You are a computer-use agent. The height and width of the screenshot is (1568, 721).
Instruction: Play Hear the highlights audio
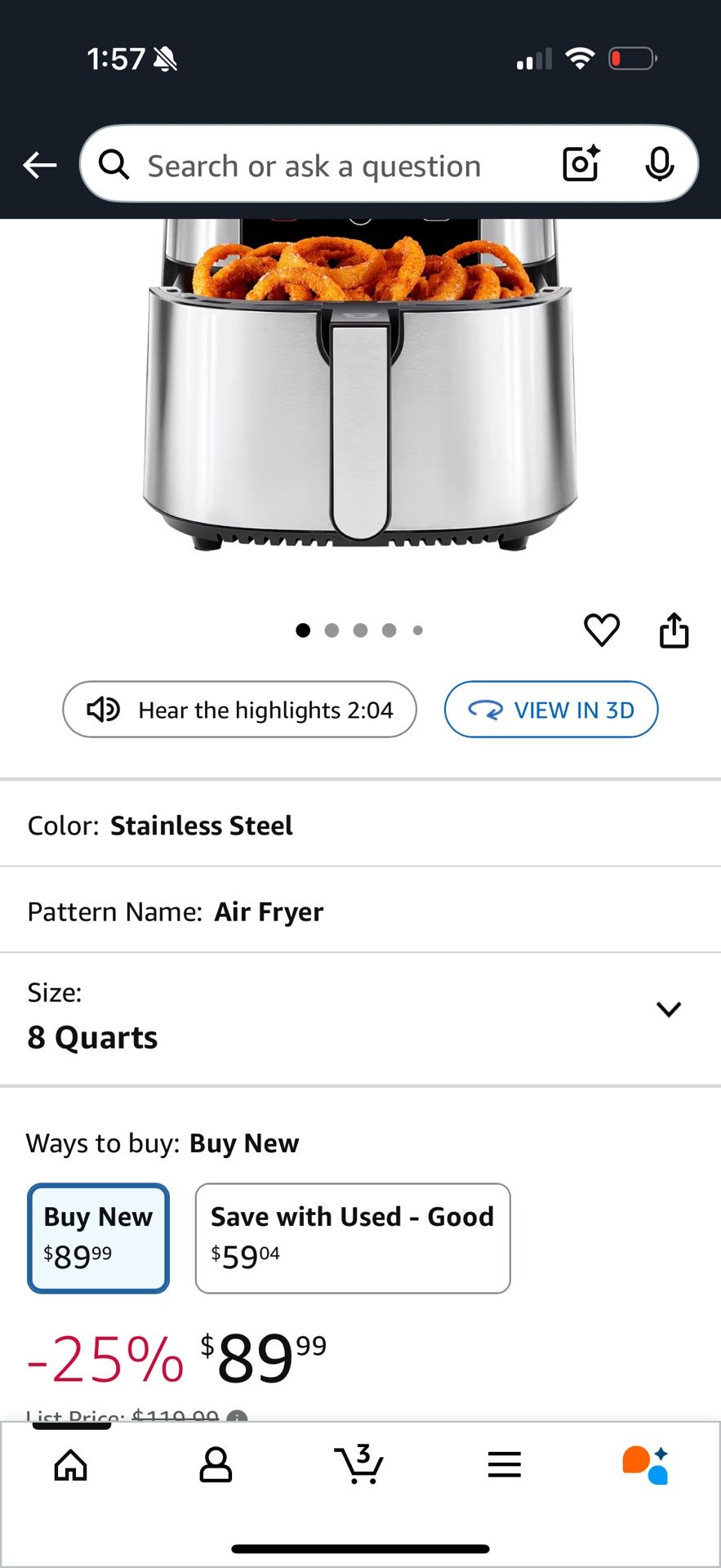click(x=240, y=710)
